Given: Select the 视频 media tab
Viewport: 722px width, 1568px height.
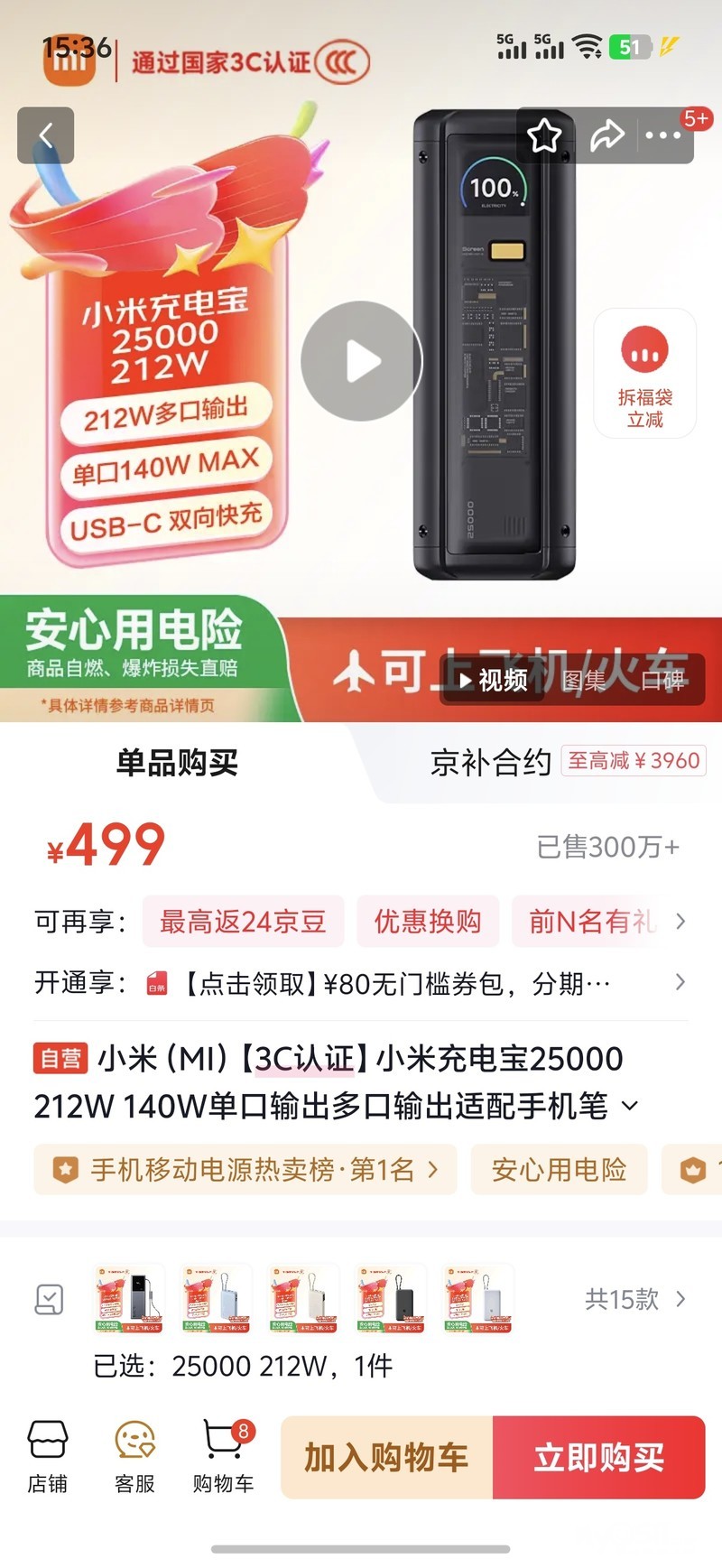Looking at the screenshot, I should pyautogui.click(x=494, y=680).
